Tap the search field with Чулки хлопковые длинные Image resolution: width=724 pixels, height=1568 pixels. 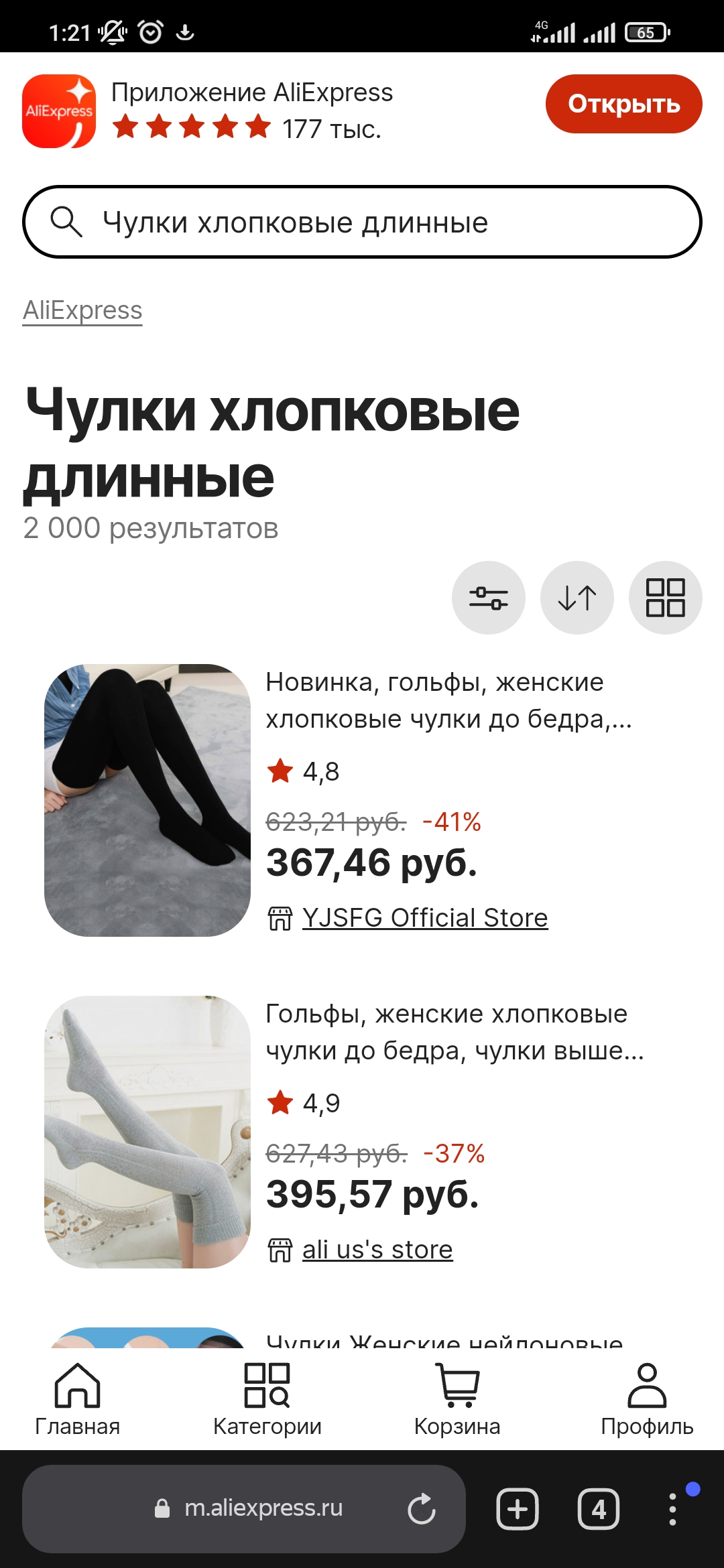click(362, 222)
